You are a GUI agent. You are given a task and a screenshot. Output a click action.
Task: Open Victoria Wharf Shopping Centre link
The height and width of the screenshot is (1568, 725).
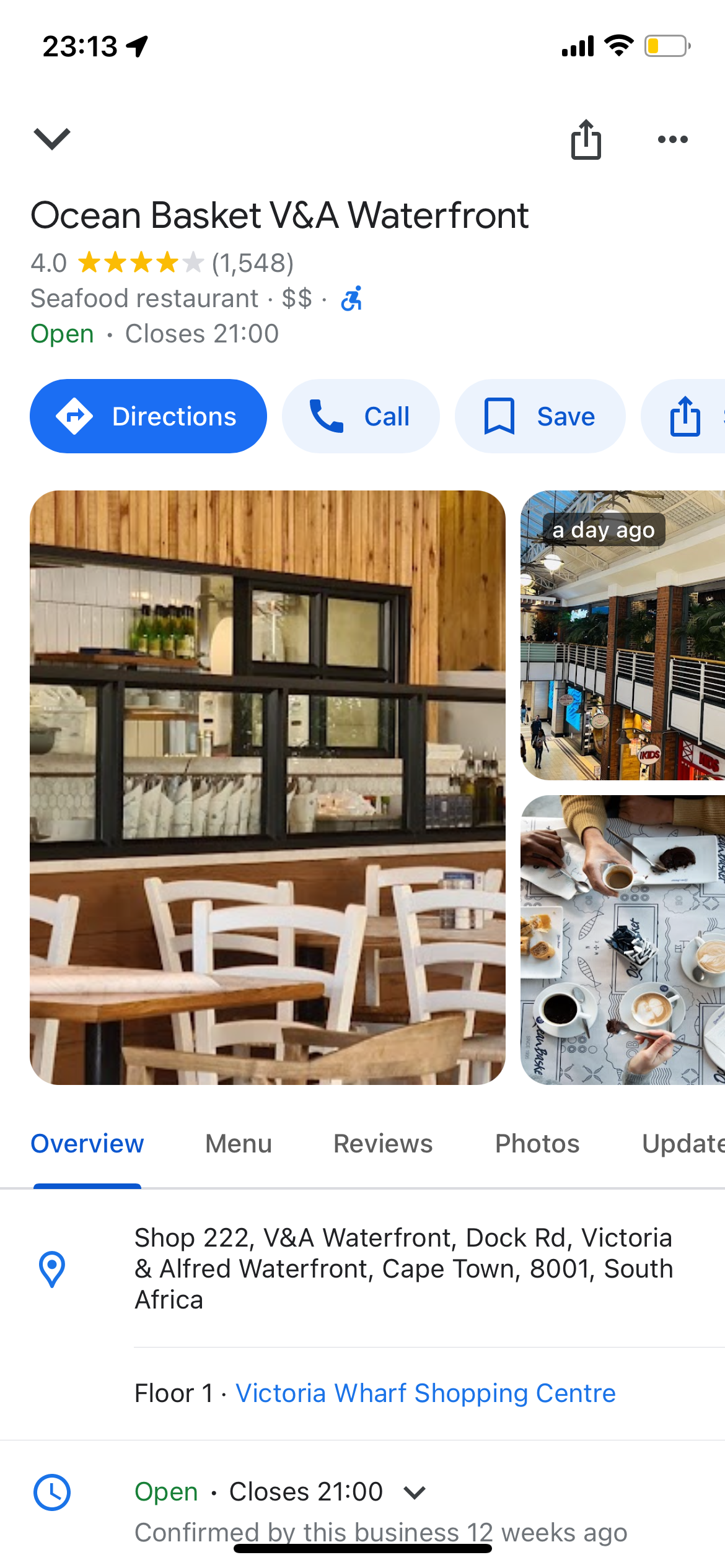point(425,1393)
